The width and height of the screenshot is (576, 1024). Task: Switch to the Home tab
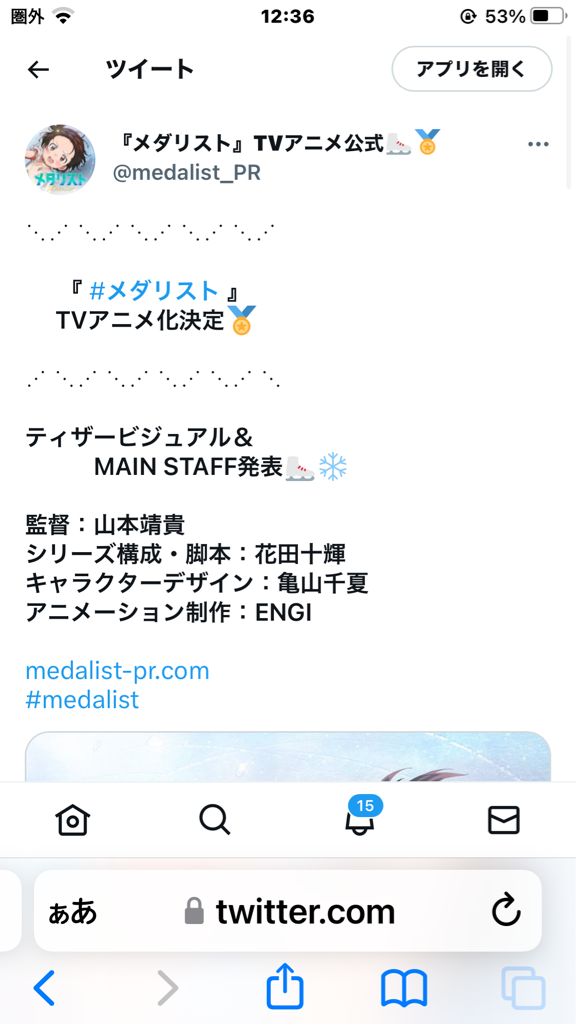72,820
